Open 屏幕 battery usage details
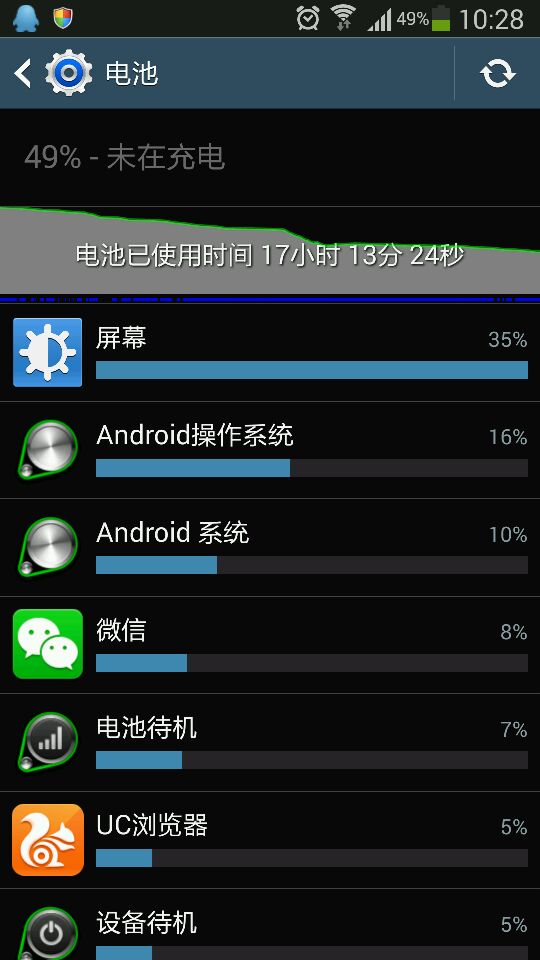This screenshot has width=540, height=960. tap(270, 353)
